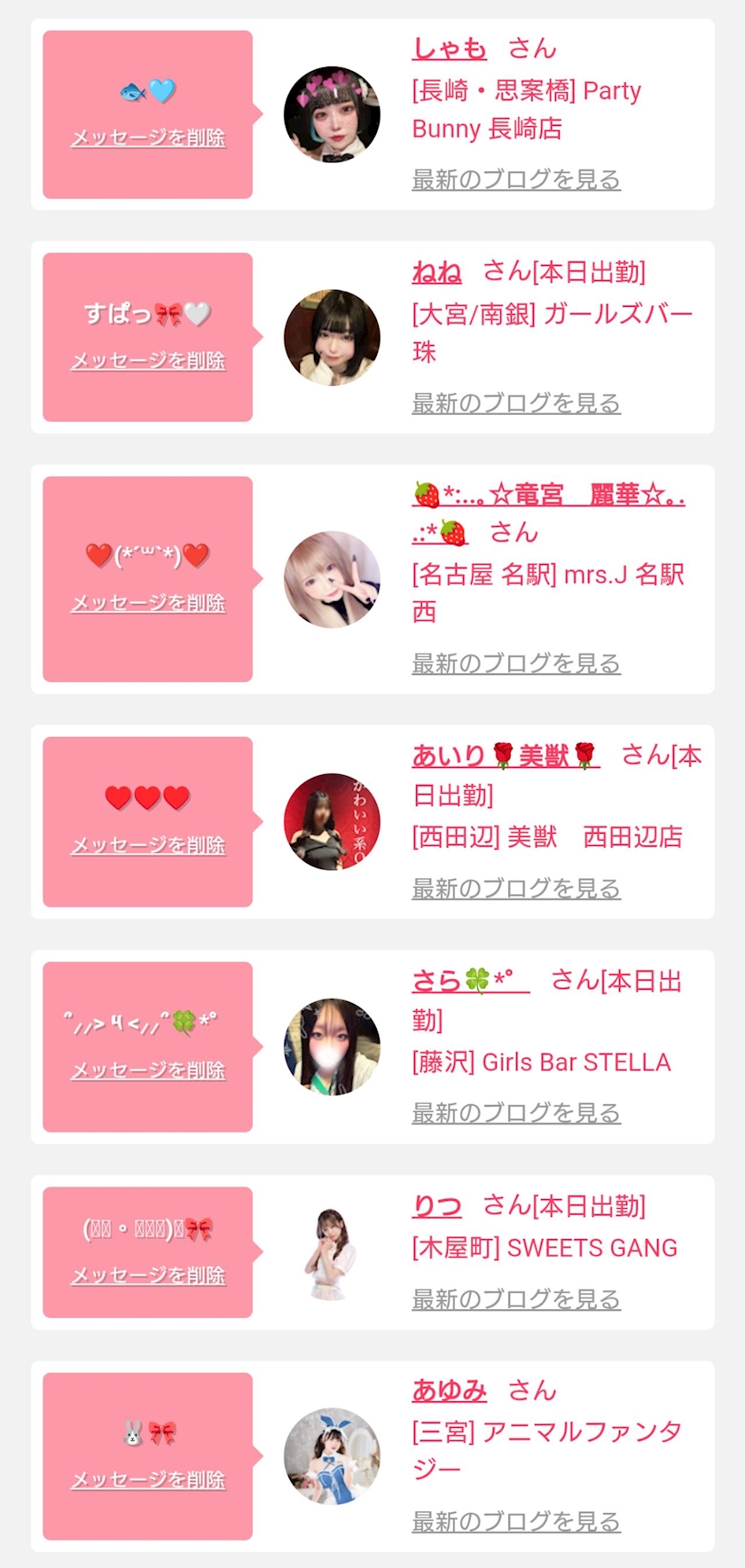This screenshot has height=1568, width=745.
Task: Open しゃも's profile name link
Action: (450, 48)
